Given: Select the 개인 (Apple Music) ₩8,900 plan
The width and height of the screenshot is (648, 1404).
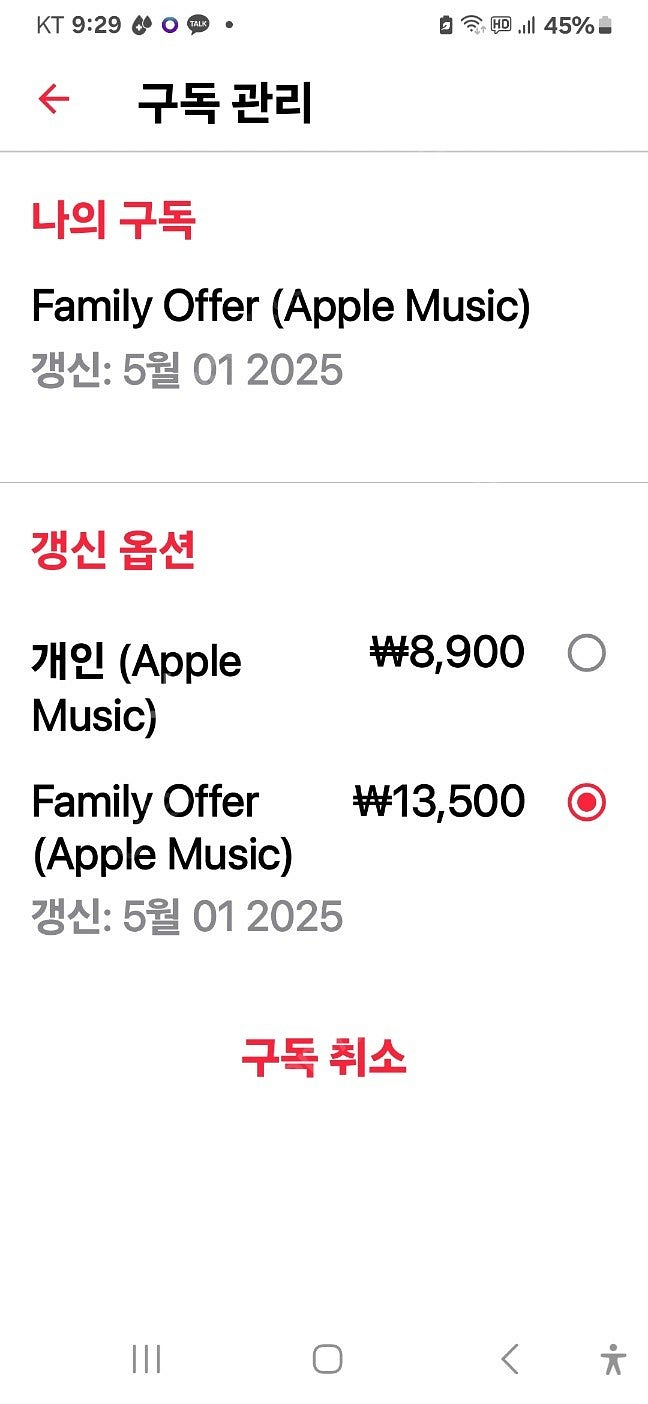Looking at the screenshot, I should (x=586, y=654).
